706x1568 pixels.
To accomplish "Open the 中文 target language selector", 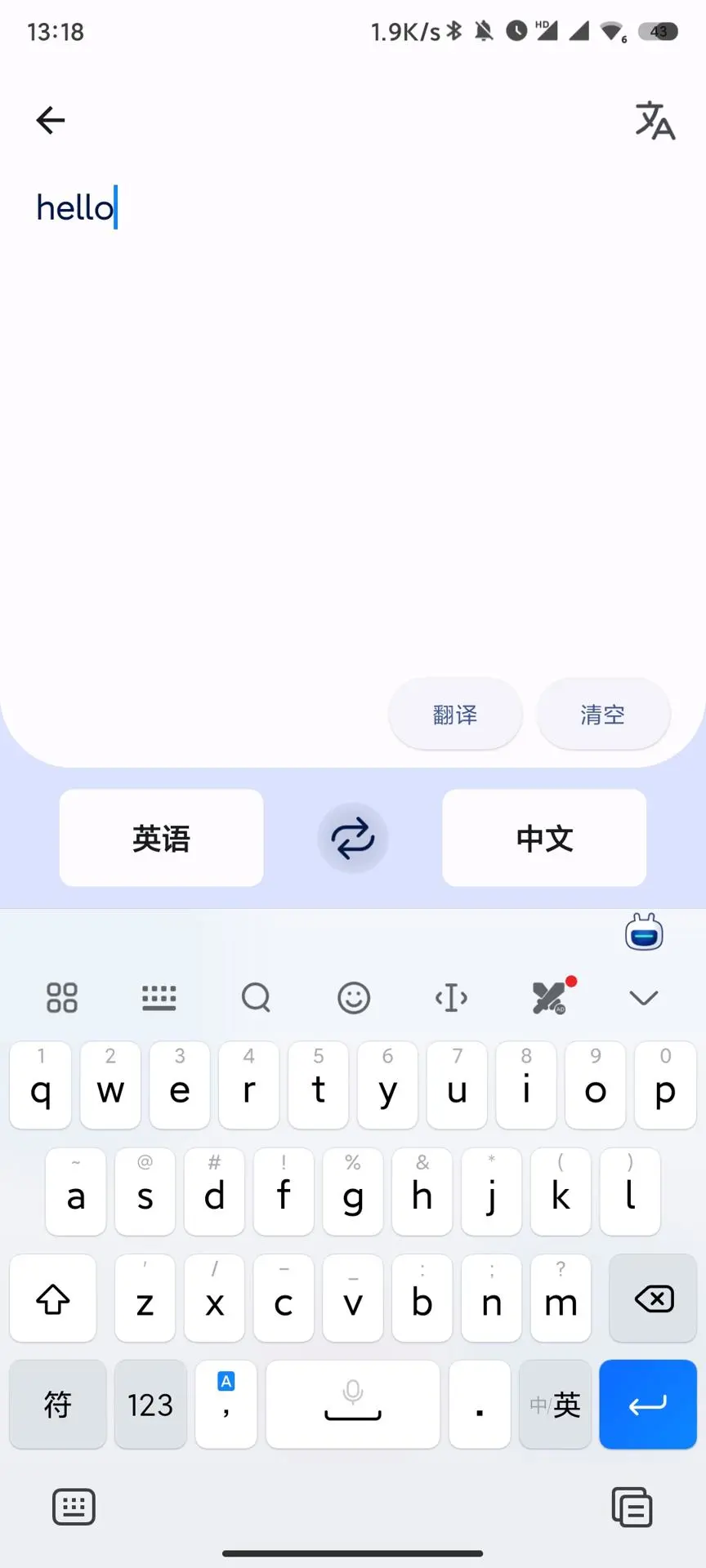I will [x=543, y=838].
